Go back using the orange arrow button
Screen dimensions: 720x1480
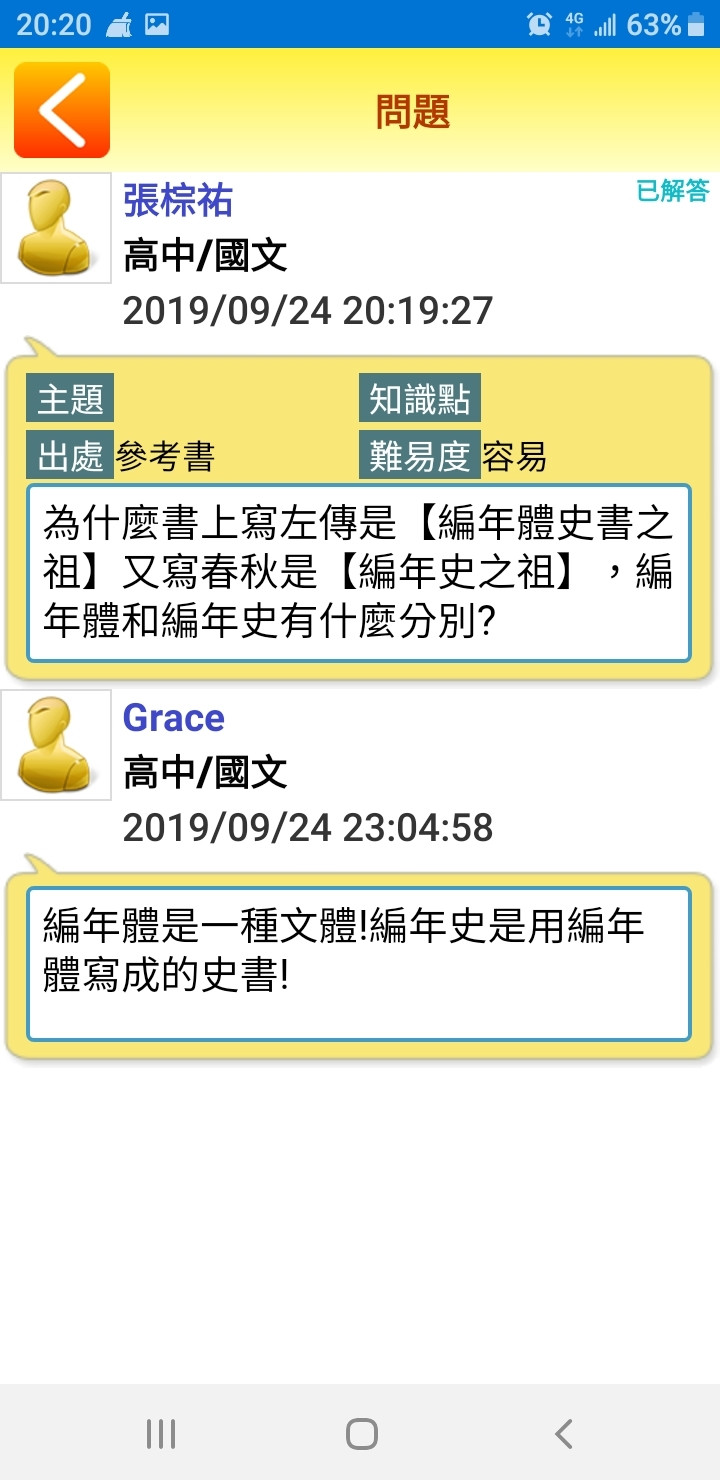coord(62,110)
